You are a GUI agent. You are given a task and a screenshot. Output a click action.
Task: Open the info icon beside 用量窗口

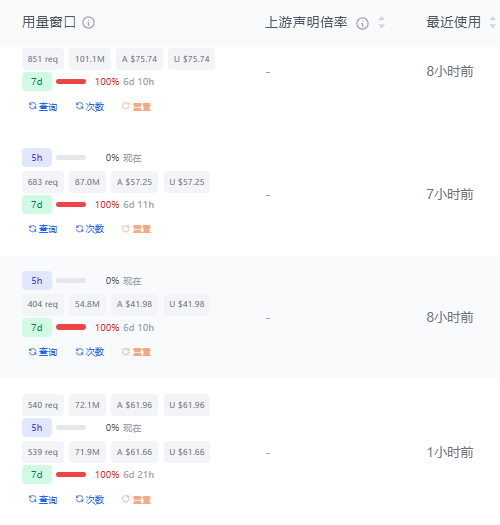[88, 23]
